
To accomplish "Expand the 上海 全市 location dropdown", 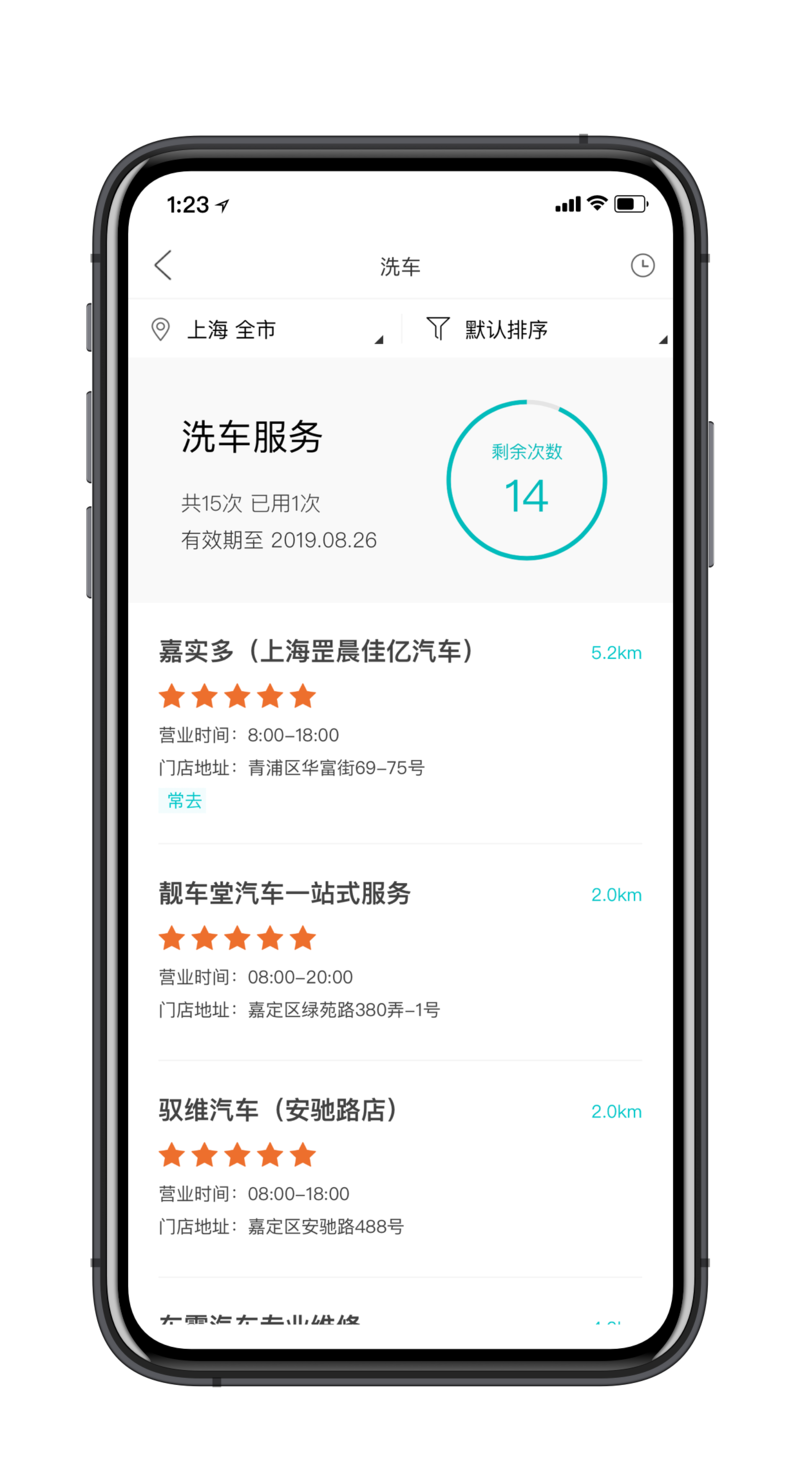I will [x=265, y=329].
